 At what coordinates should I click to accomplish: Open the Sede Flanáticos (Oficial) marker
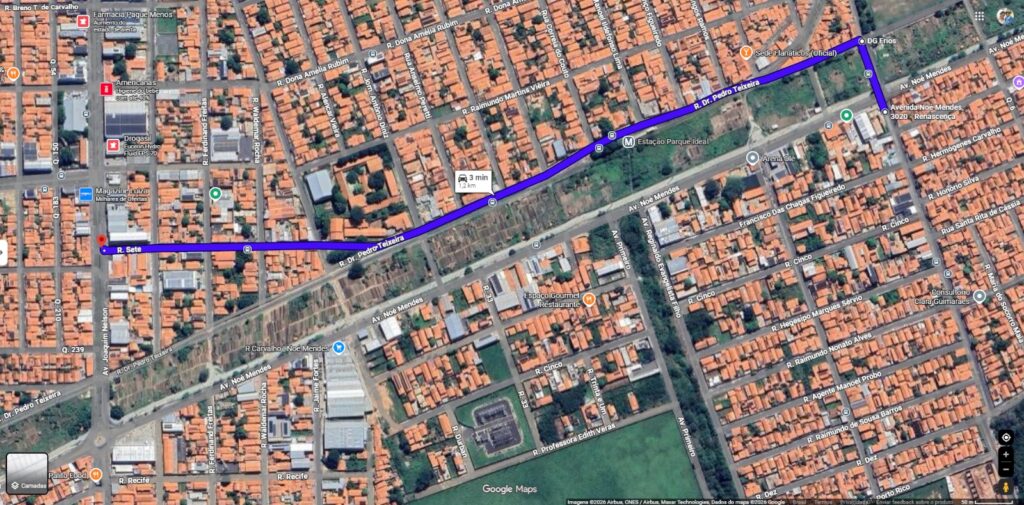pos(745,51)
